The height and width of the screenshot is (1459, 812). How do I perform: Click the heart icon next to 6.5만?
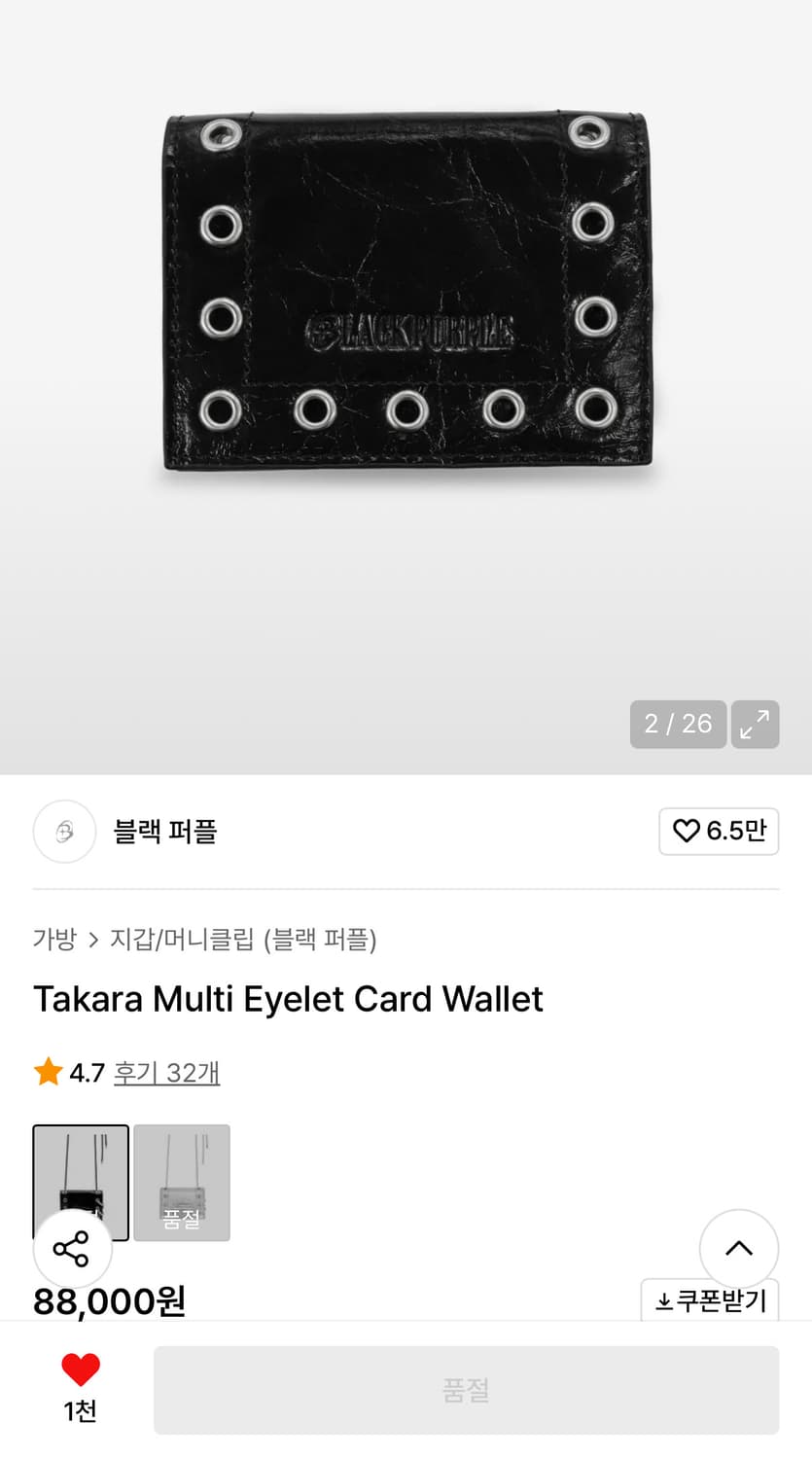pos(688,832)
